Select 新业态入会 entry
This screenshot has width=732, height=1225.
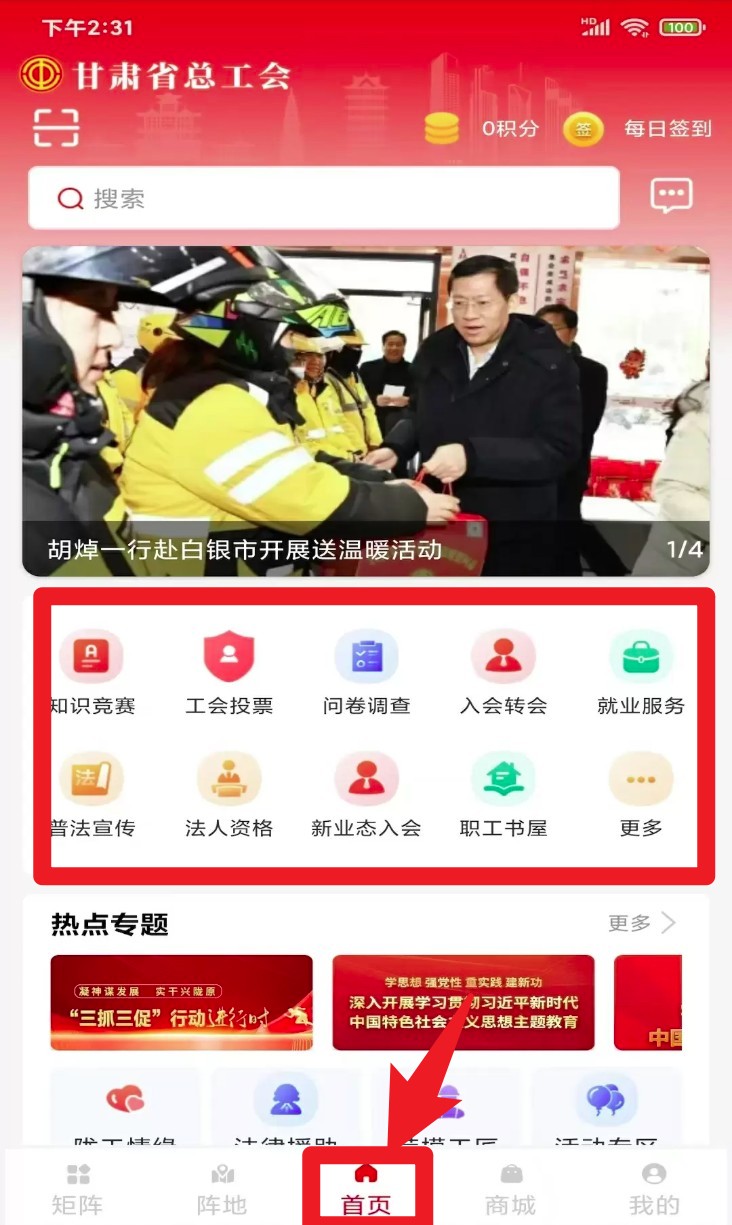pyautogui.click(x=366, y=795)
